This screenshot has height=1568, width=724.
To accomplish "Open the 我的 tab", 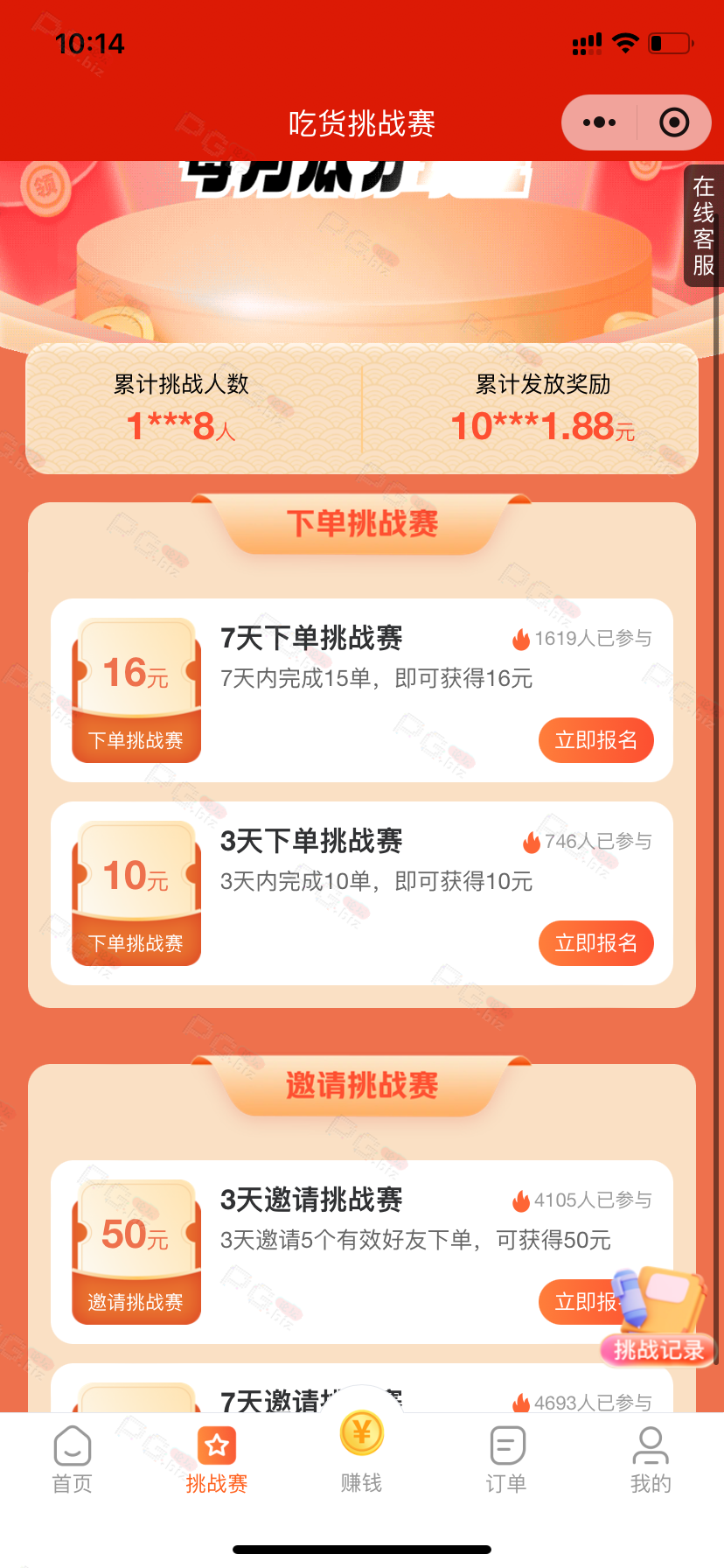I will pos(651,1459).
